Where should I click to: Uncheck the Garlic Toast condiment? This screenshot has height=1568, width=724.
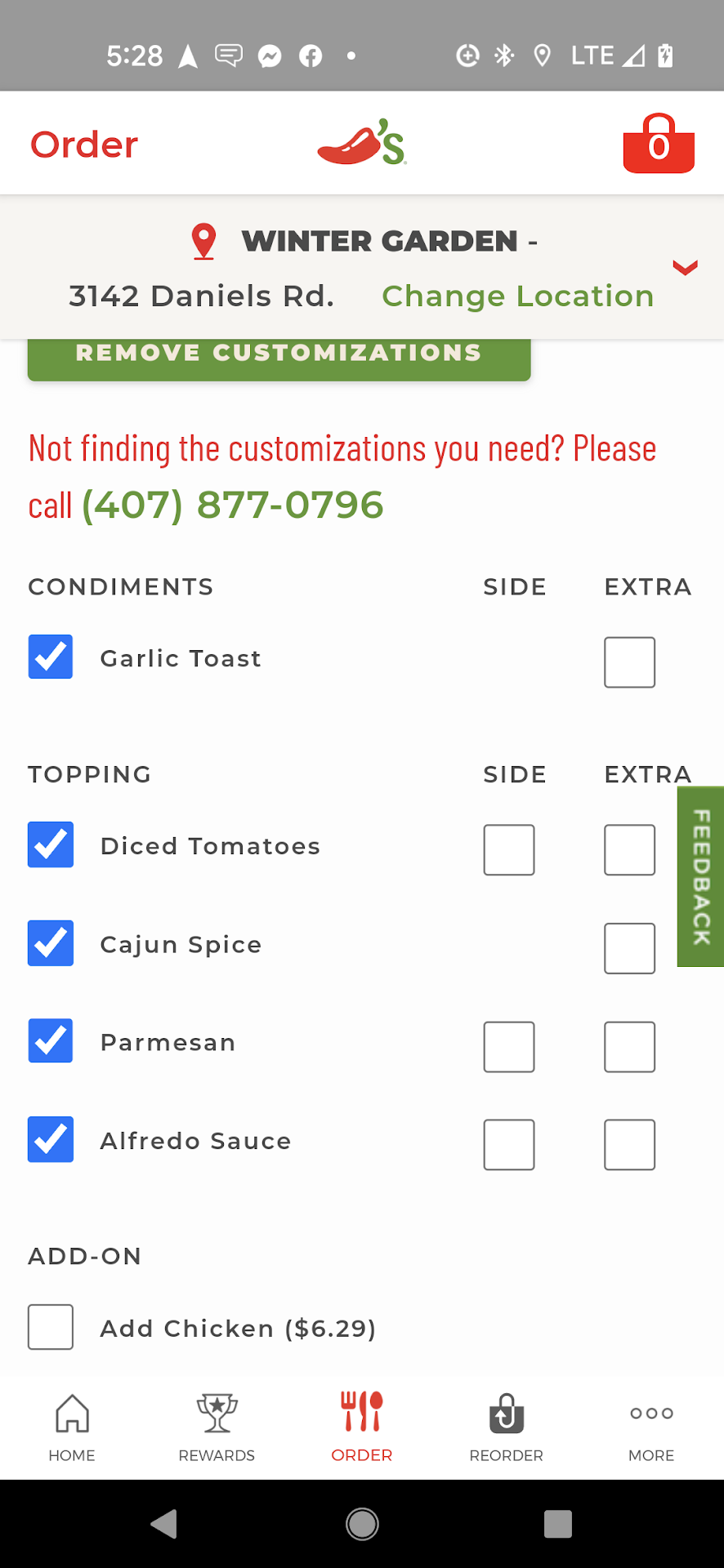point(51,657)
